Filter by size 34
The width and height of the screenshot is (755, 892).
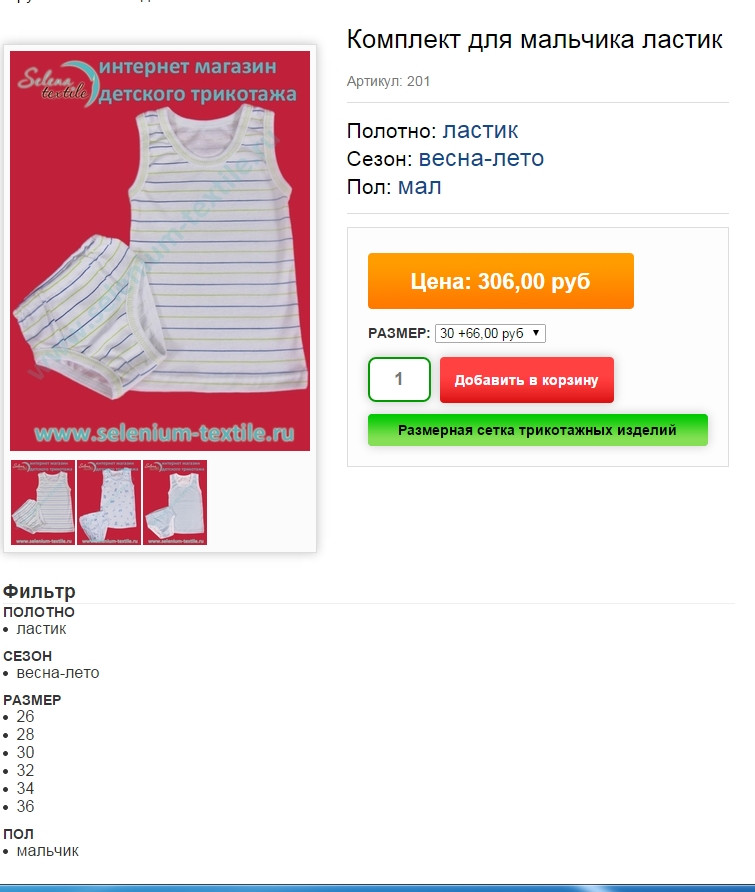(x=25, y=789)
